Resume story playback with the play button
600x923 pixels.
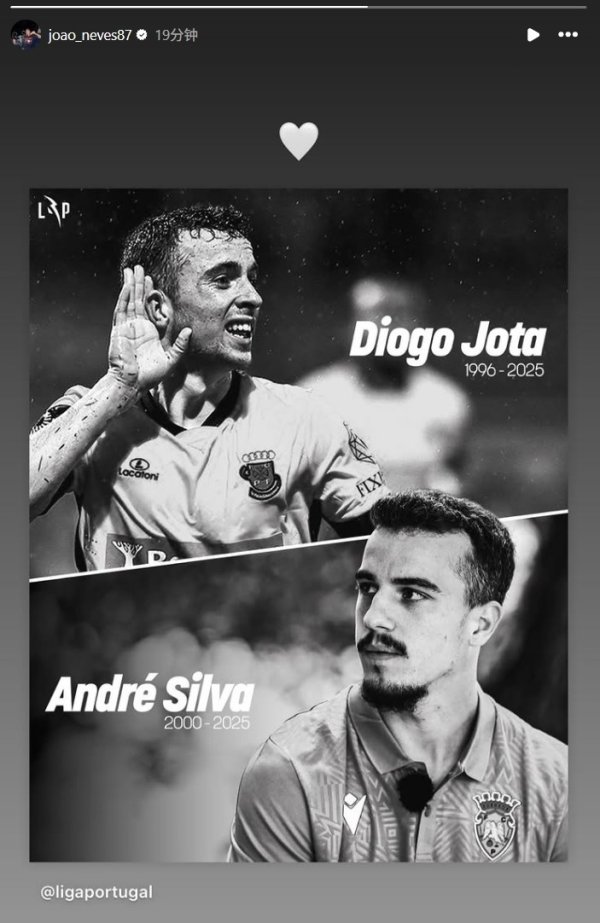pyautogui.click(x=533, y=35)
